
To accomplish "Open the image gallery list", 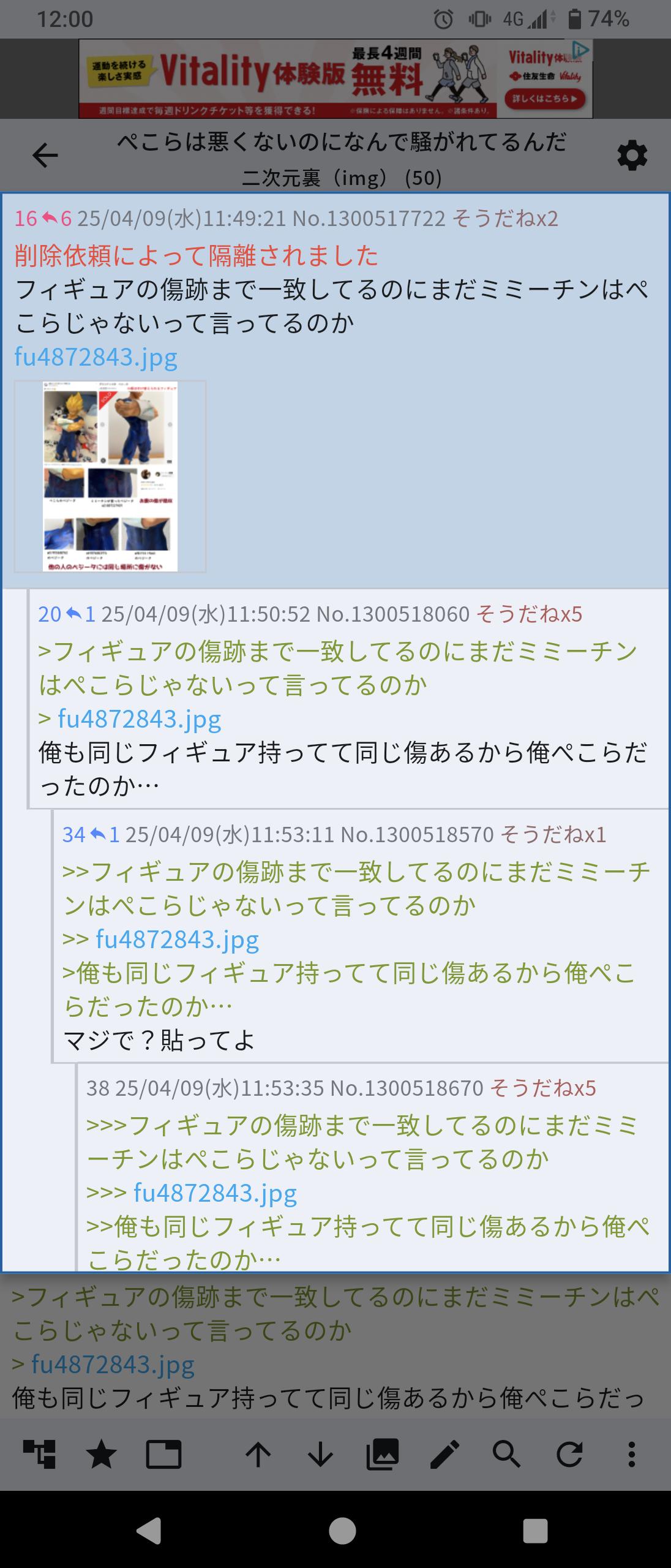I will pos(383,1454).
